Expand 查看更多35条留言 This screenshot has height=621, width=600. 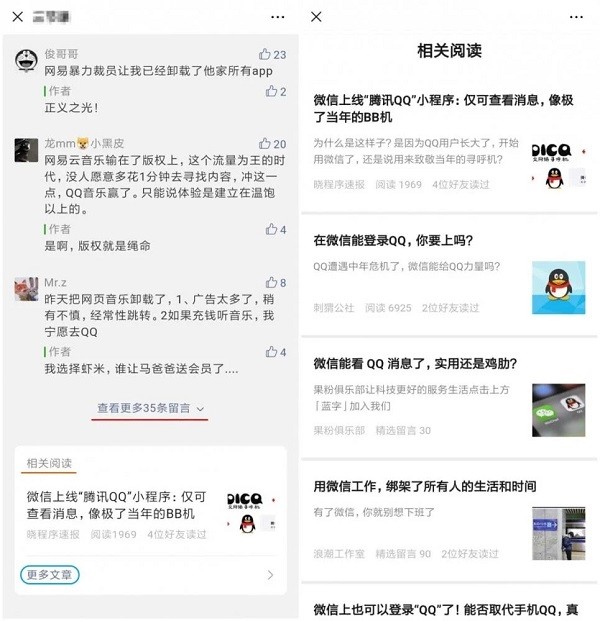(x=151, y=408)
